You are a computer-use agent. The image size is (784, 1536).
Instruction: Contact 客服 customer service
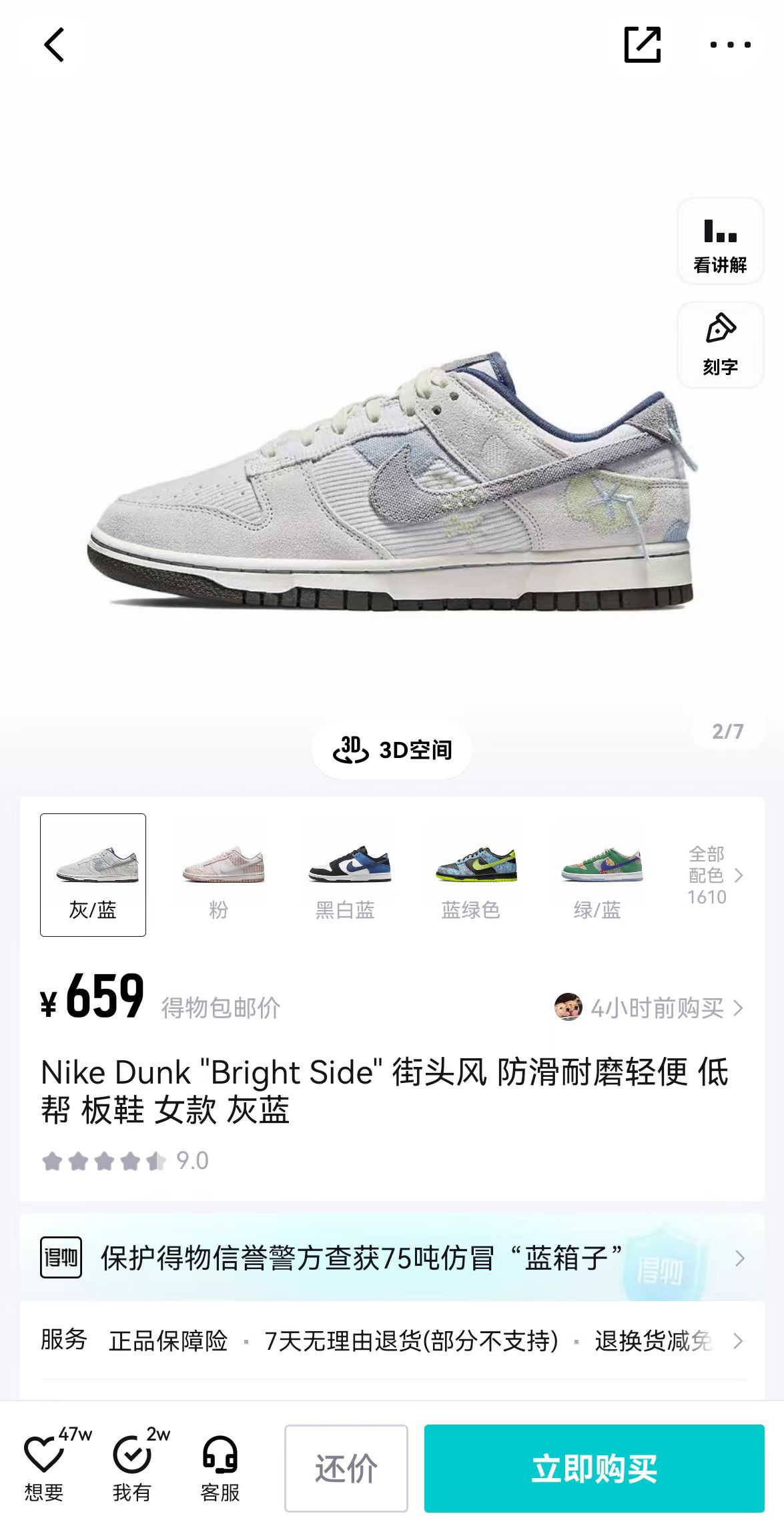point(220,1464)
